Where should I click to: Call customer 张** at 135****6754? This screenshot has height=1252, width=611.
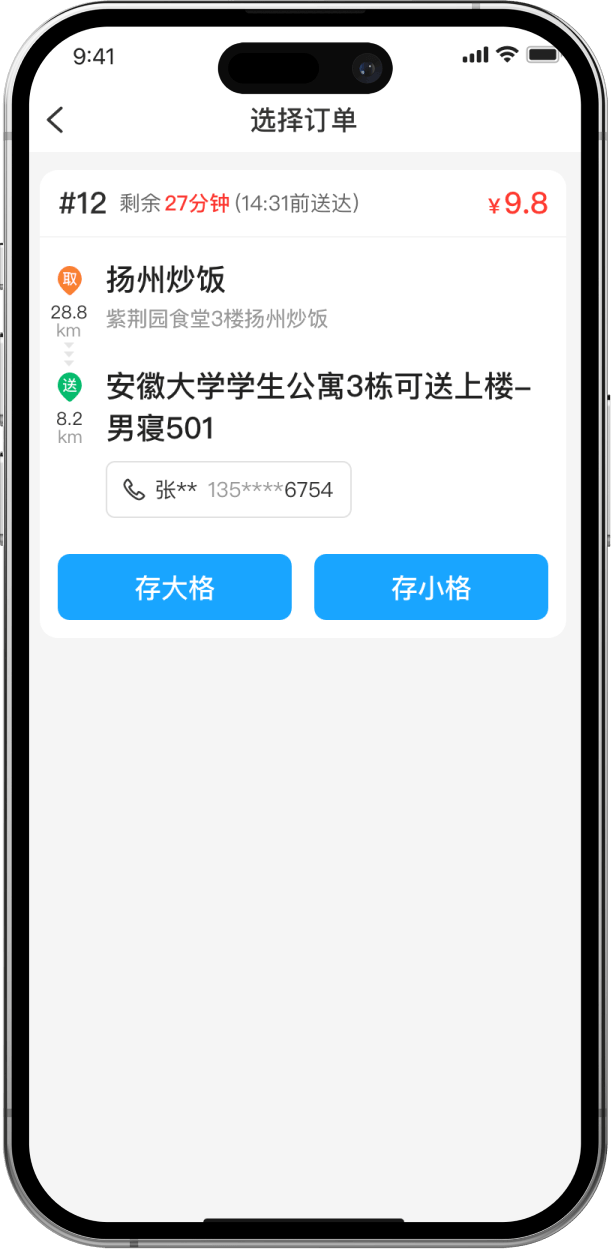[x=228, y=489]
